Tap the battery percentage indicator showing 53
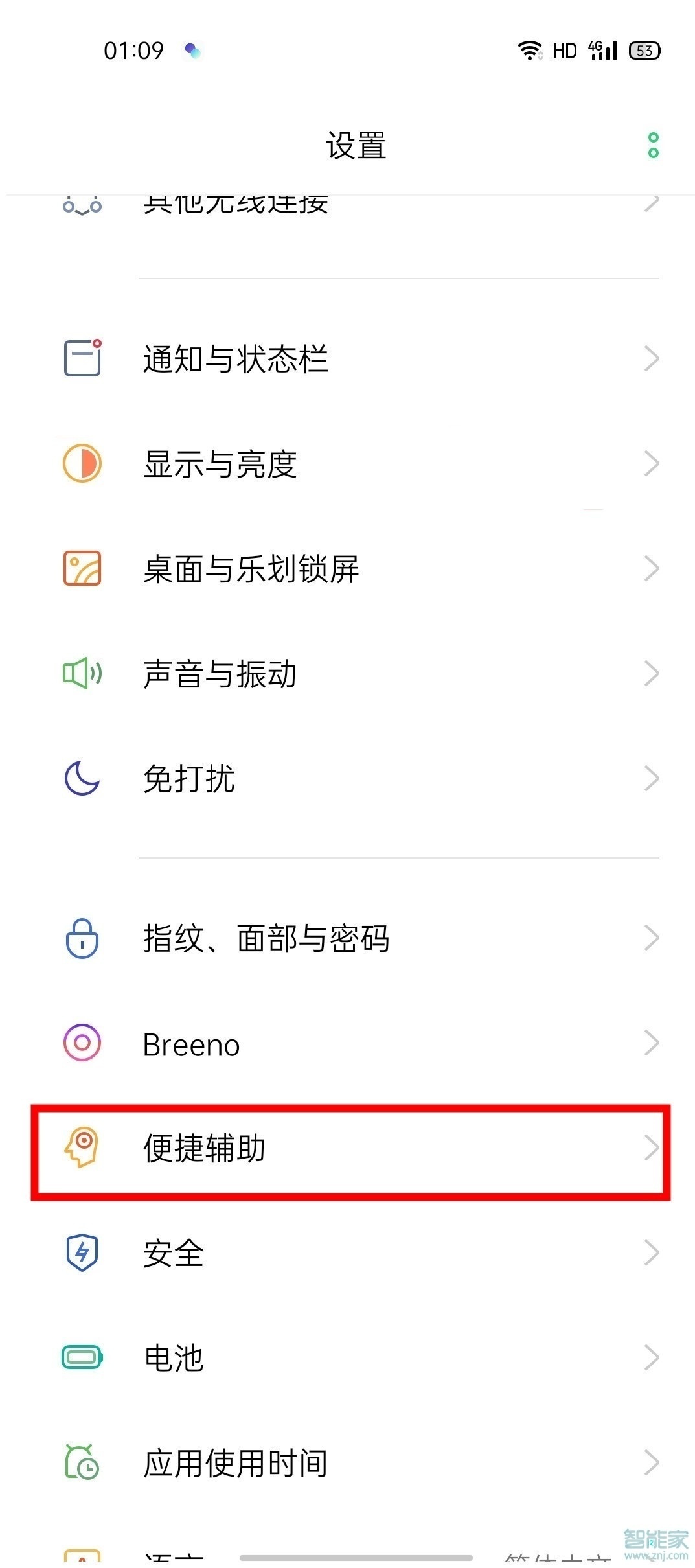The width and height of the screenshot is (695, 1568). [x=642, y=49]
